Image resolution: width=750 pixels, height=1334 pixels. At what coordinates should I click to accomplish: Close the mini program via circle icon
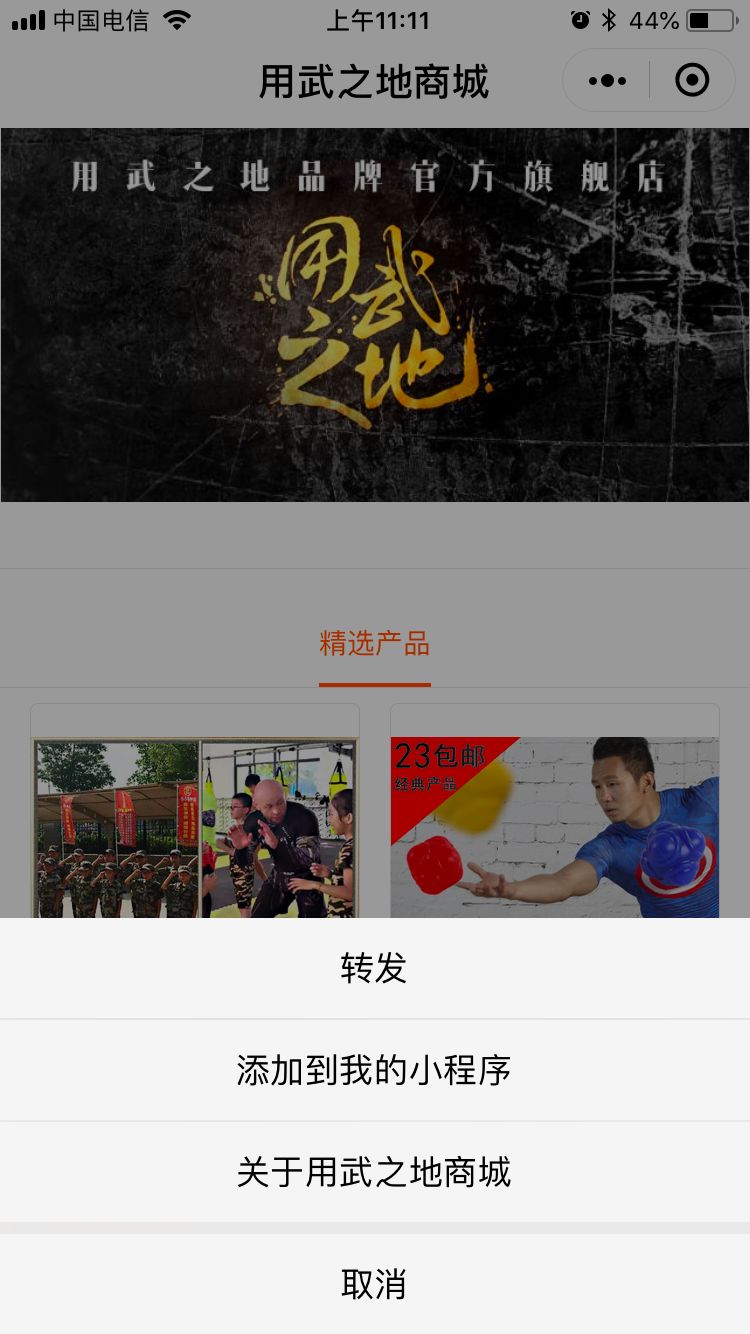(x=692, y=81)
